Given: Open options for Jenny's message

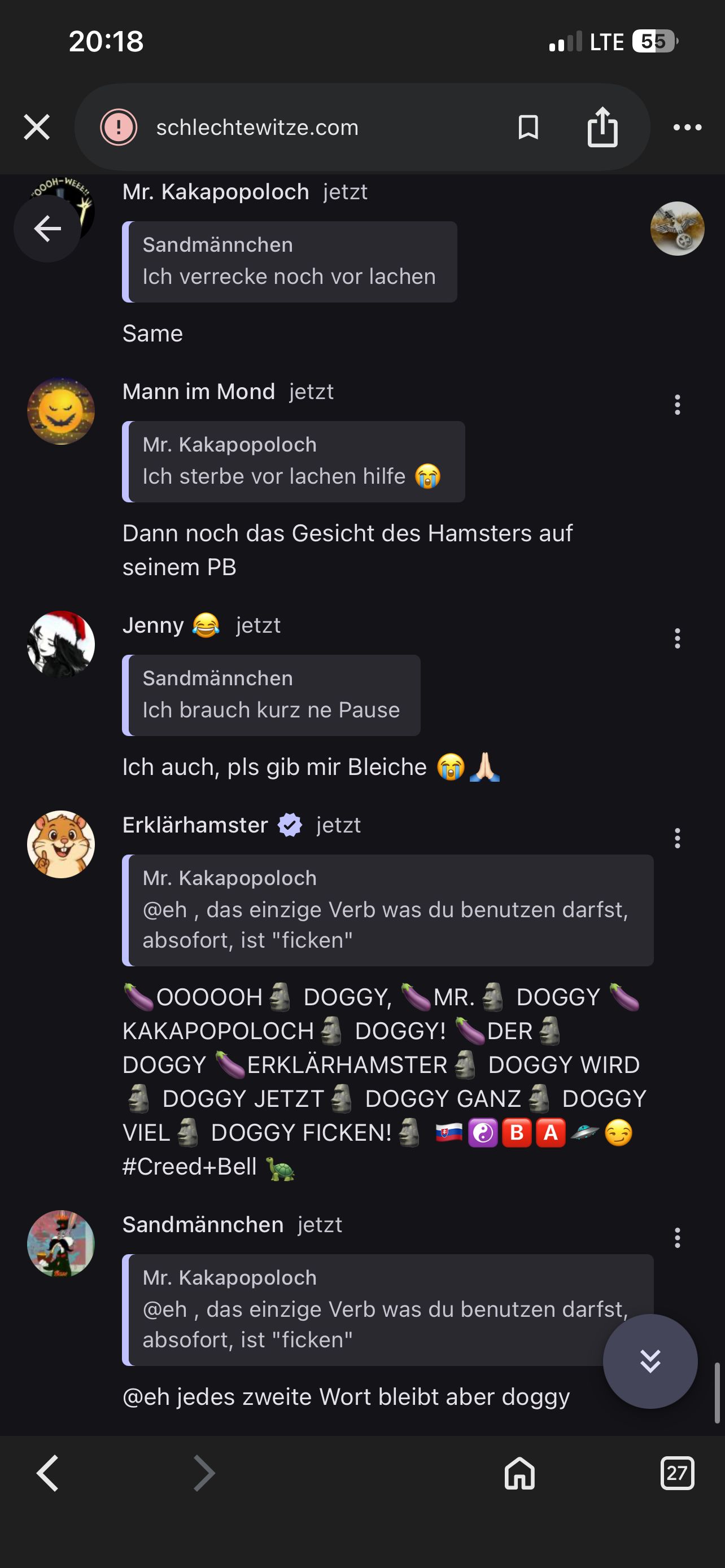Looking at the screenshot, I should click(677, 638).
